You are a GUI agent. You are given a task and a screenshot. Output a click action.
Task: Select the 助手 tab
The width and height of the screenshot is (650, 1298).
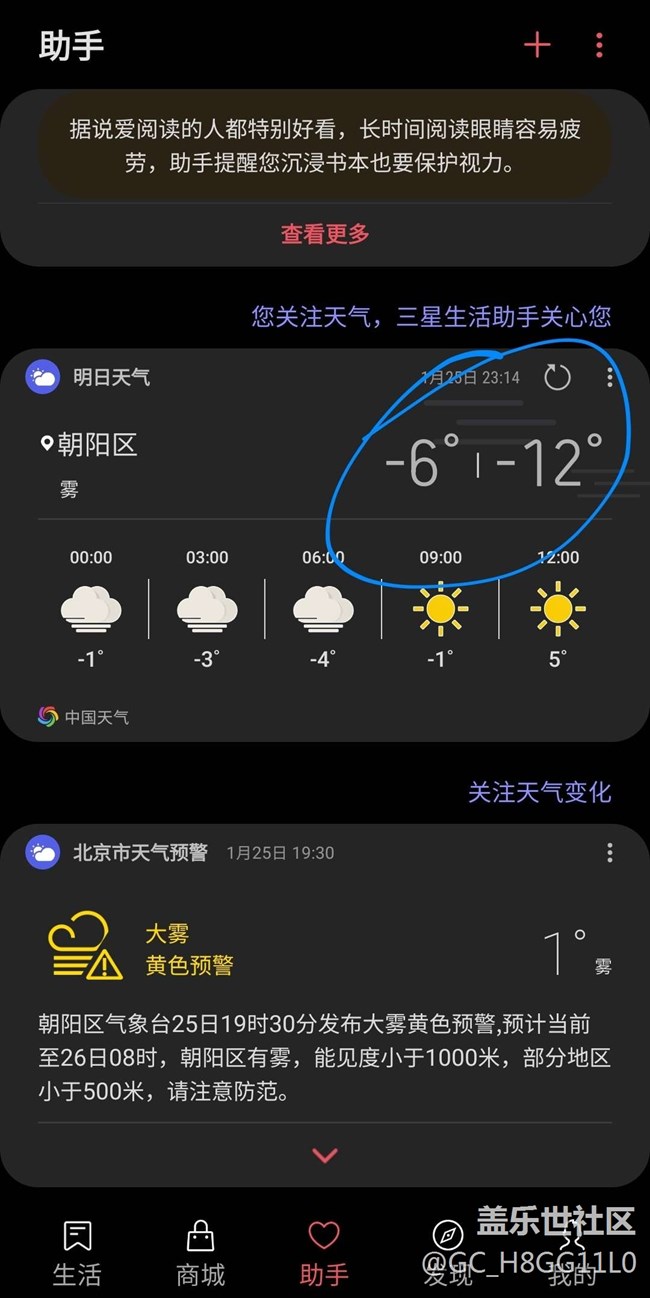[324, 1253]
